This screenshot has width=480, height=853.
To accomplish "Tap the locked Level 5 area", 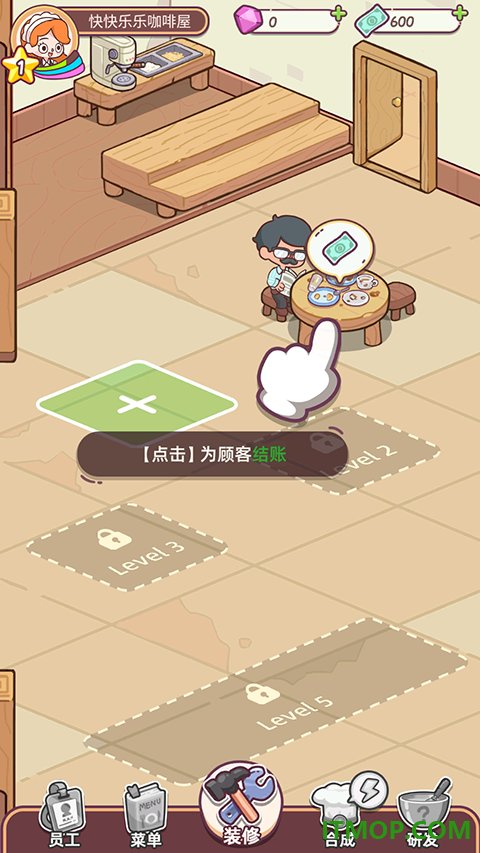I will click(x=276, y=702).
